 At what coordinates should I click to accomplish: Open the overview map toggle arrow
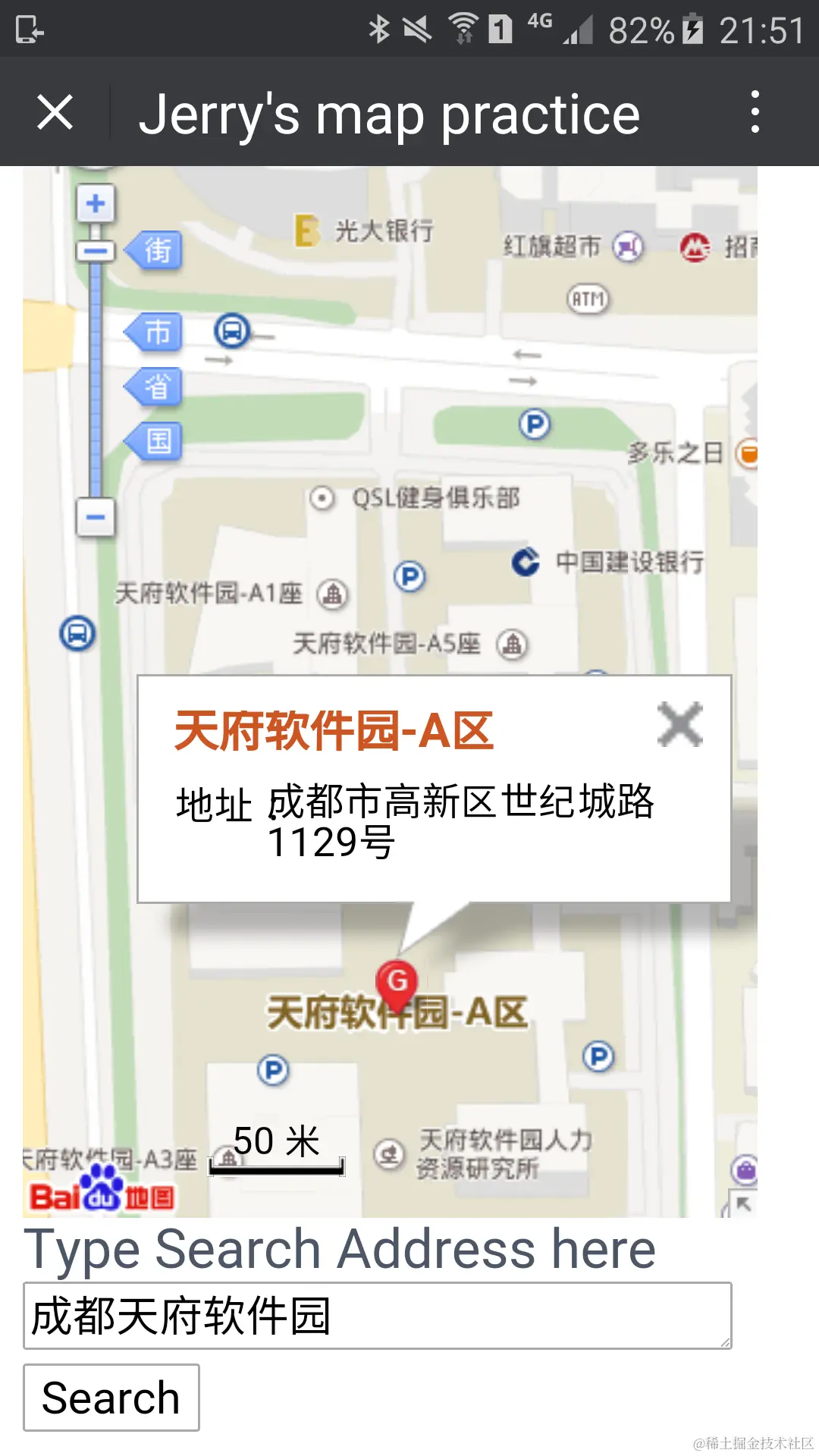pyautogui.click(x=743, y=1203)
